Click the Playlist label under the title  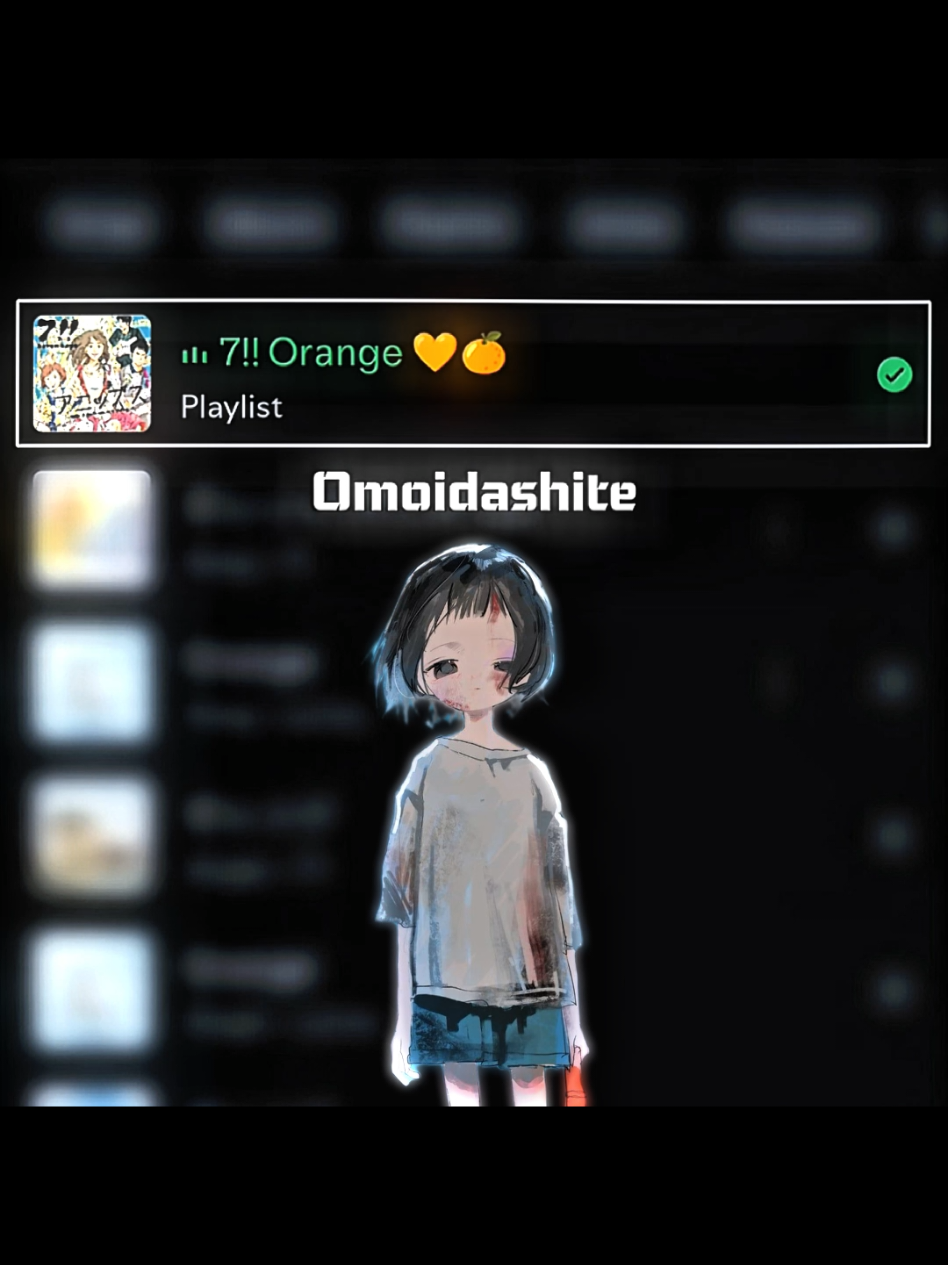pos(231,406)
